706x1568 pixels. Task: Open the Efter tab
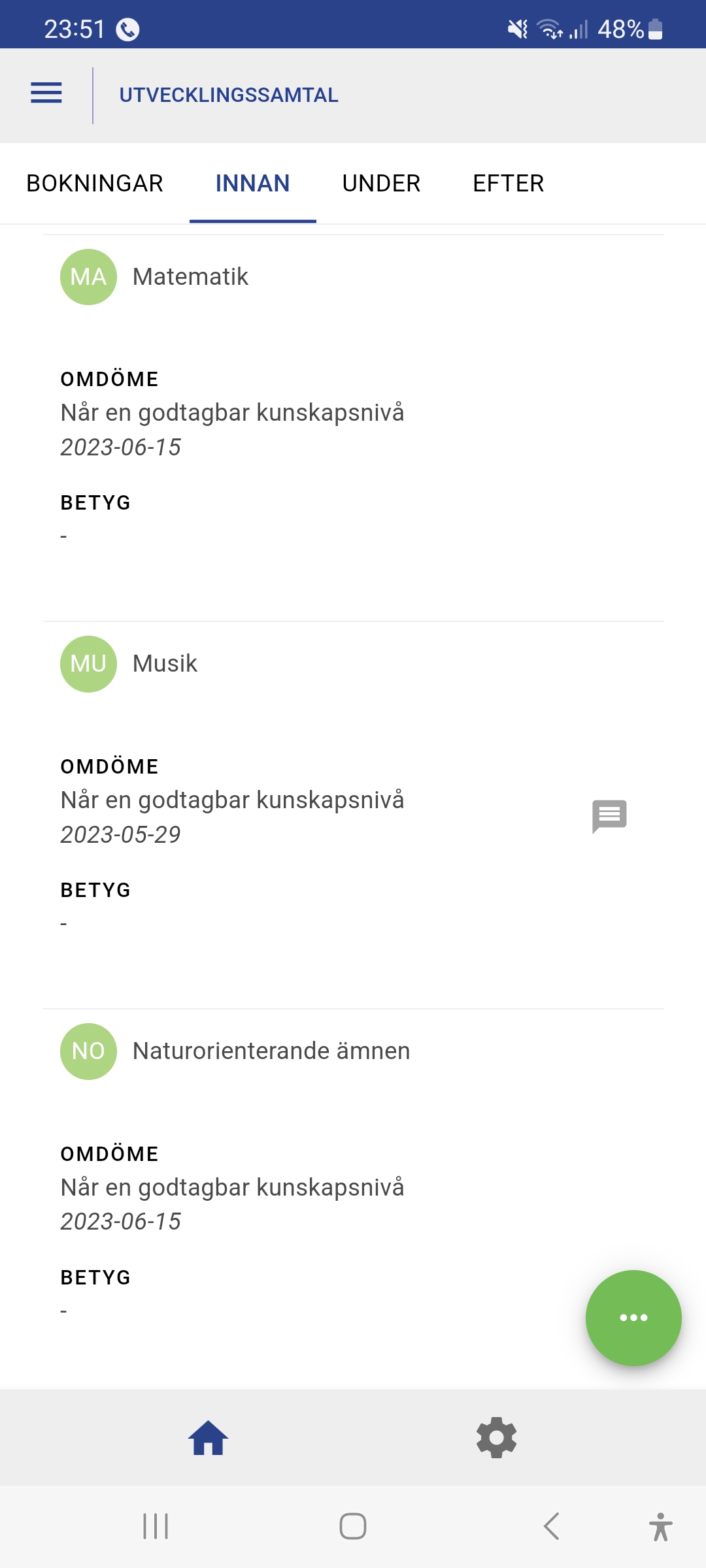(x=508, y=184)
